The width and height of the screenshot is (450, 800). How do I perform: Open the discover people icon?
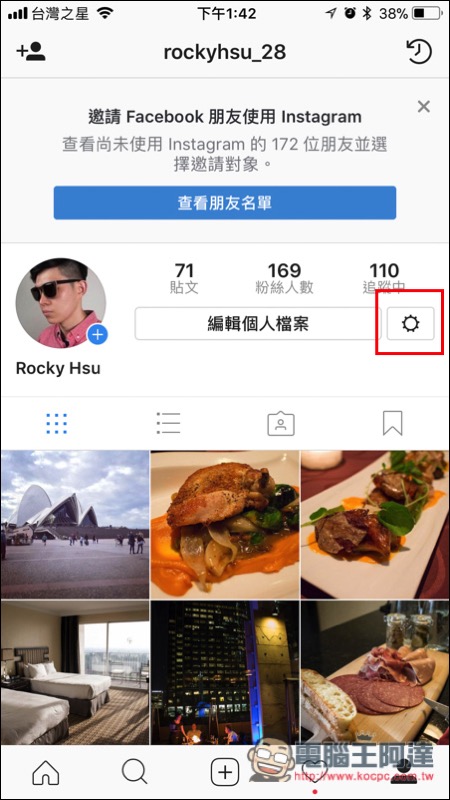coord(31,52)
